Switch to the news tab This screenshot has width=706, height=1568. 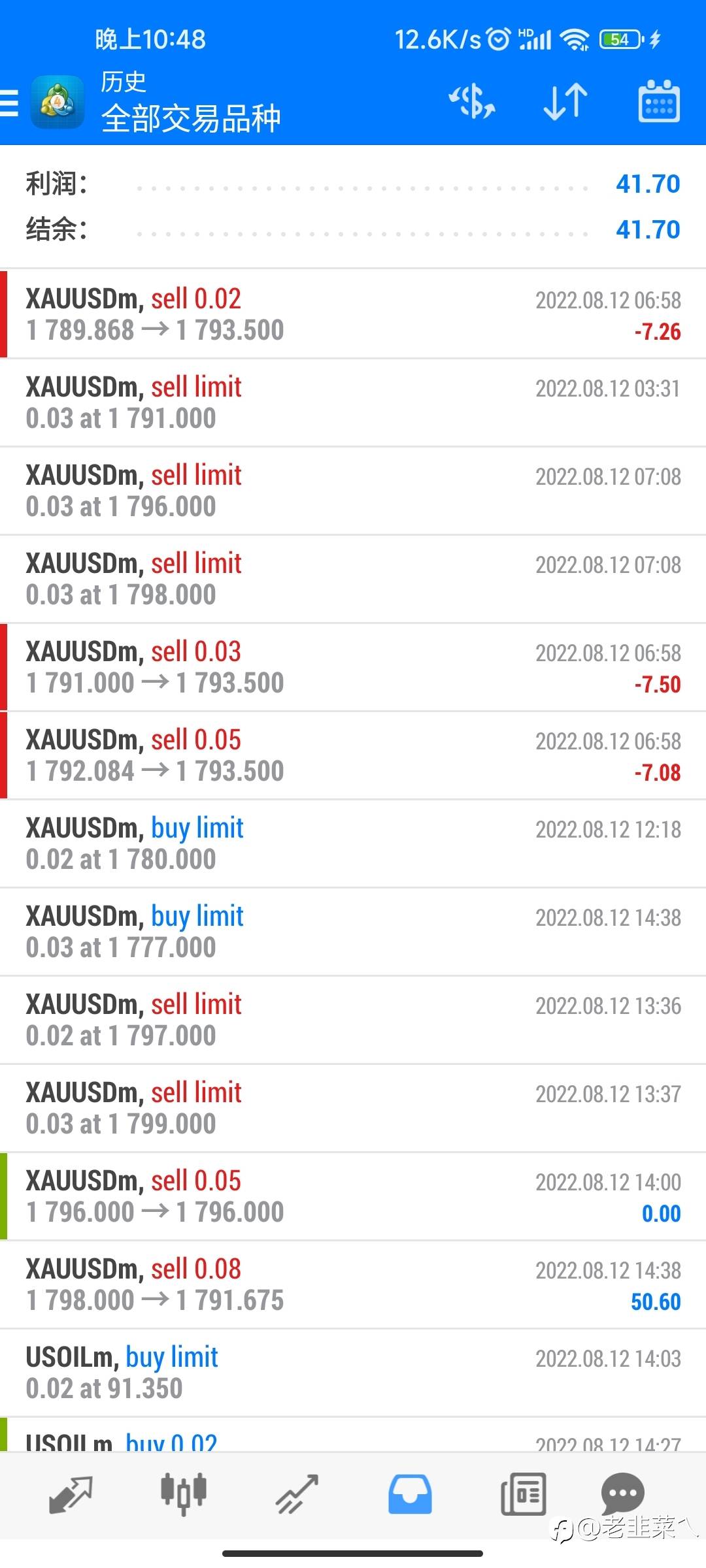click(523, 1494)
